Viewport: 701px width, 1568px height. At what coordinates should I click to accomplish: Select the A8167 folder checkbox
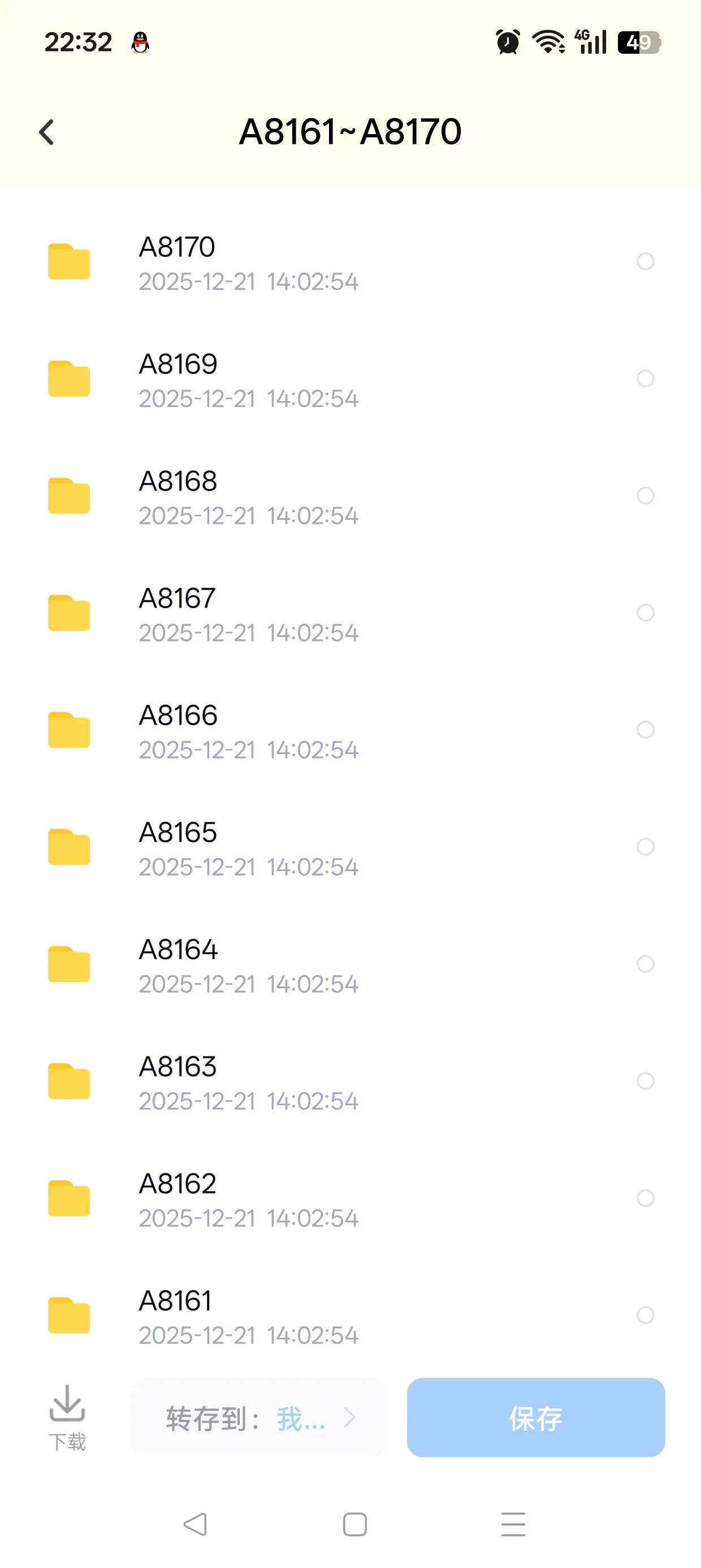645,613
